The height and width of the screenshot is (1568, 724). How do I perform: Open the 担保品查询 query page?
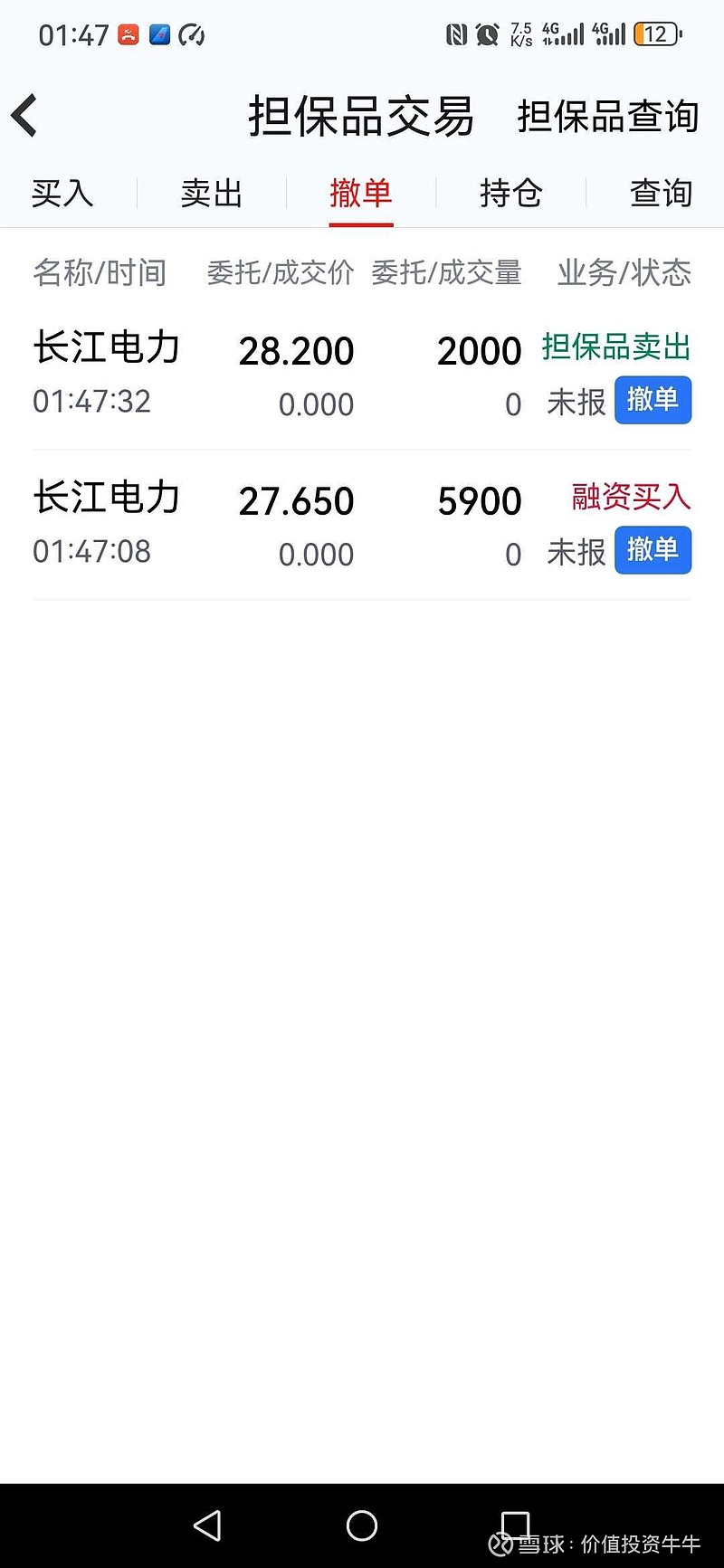tap(608, 116)
